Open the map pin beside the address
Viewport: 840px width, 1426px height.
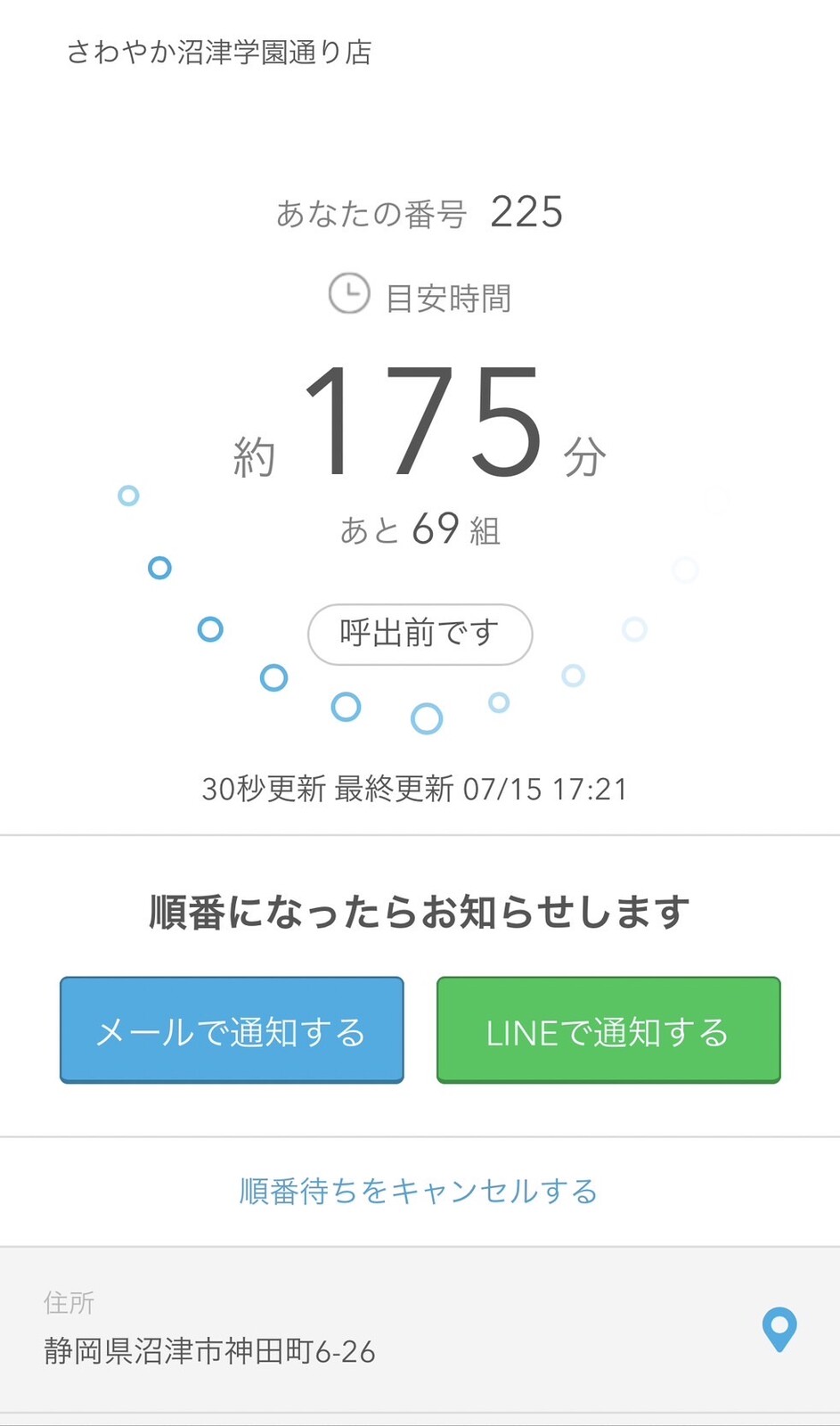(779, 1329)
